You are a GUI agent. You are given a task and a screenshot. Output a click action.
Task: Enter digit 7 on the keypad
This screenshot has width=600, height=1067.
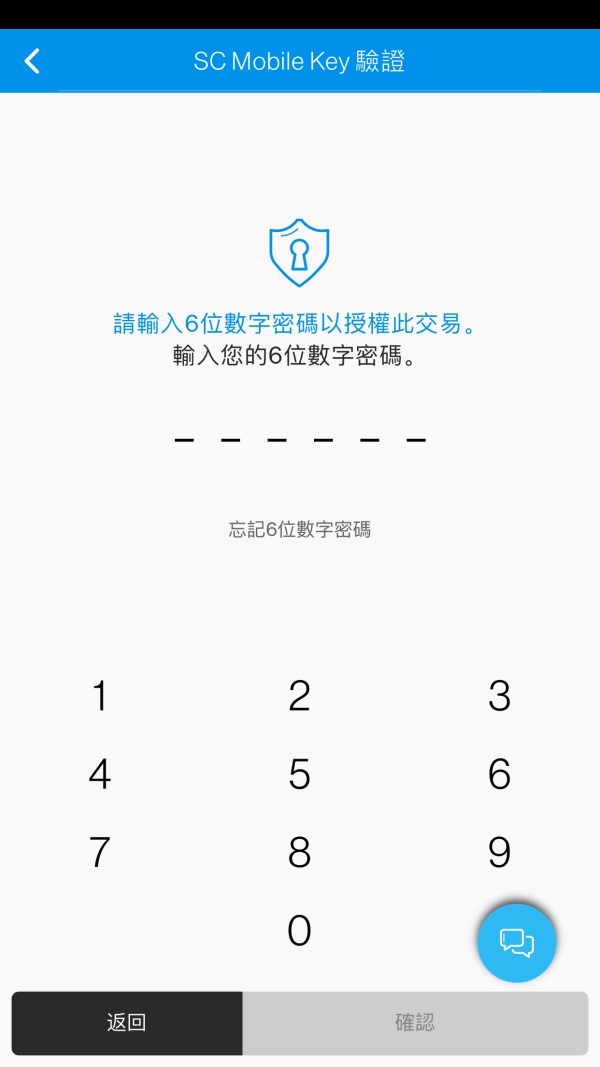point(100,852)
